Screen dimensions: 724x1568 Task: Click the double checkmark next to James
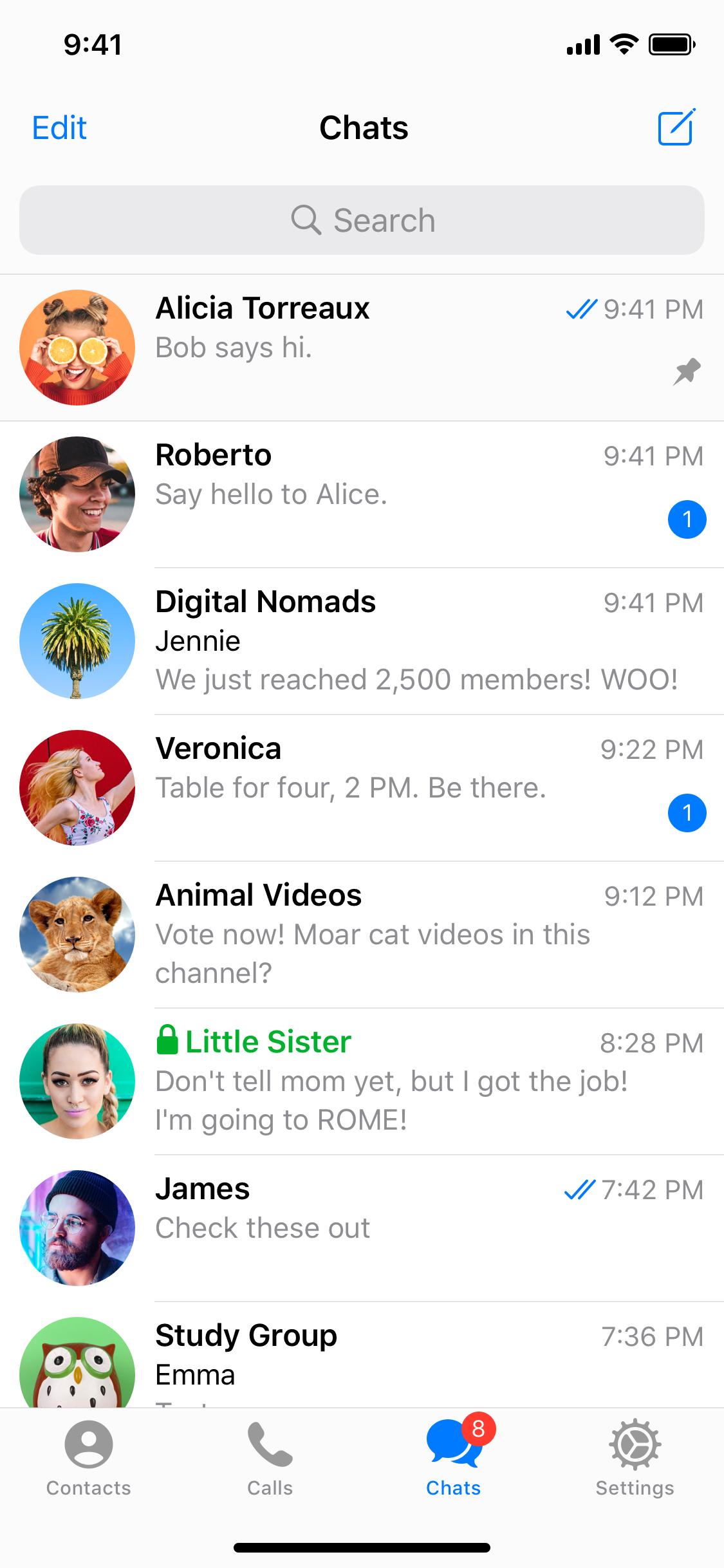tap(580, 1189)
